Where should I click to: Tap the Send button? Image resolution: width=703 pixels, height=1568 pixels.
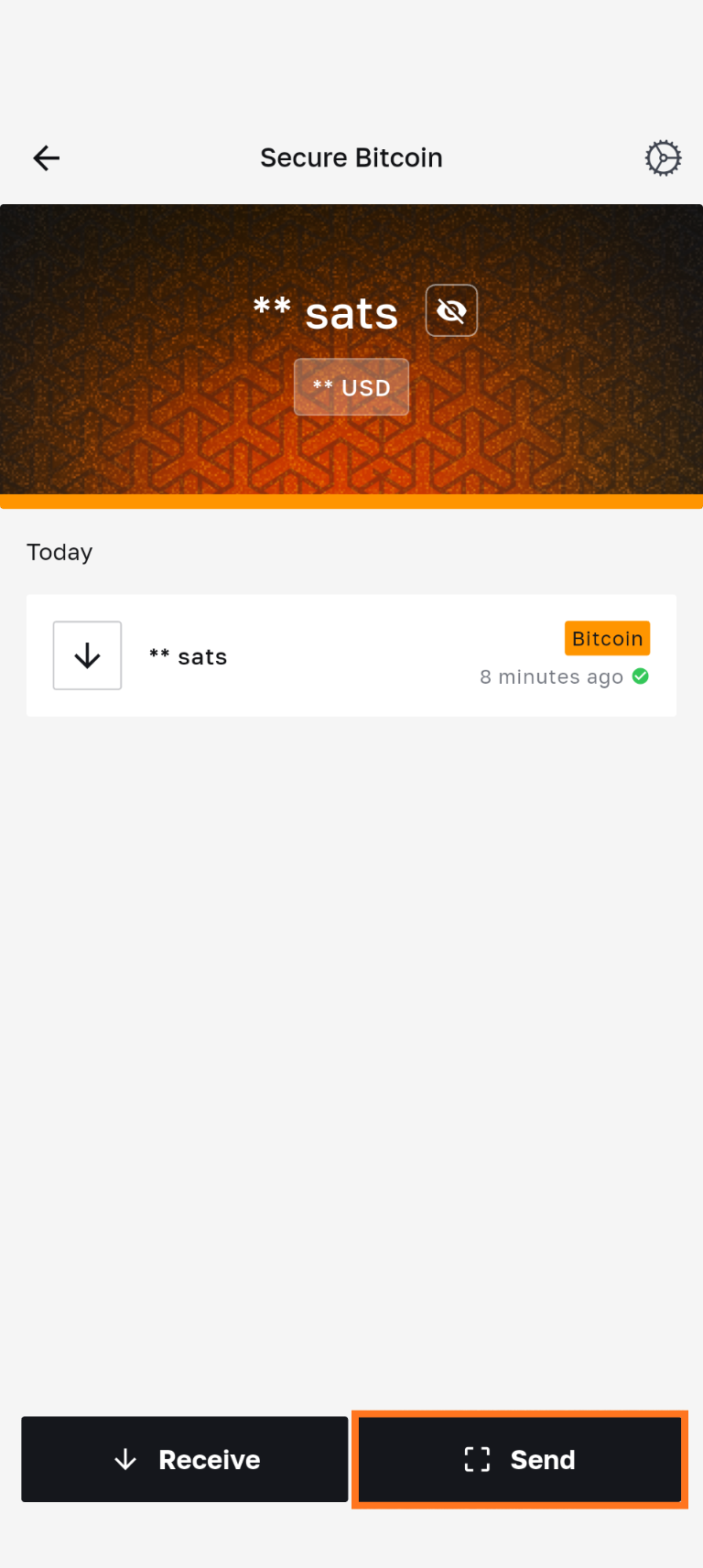pos(520,1459)
